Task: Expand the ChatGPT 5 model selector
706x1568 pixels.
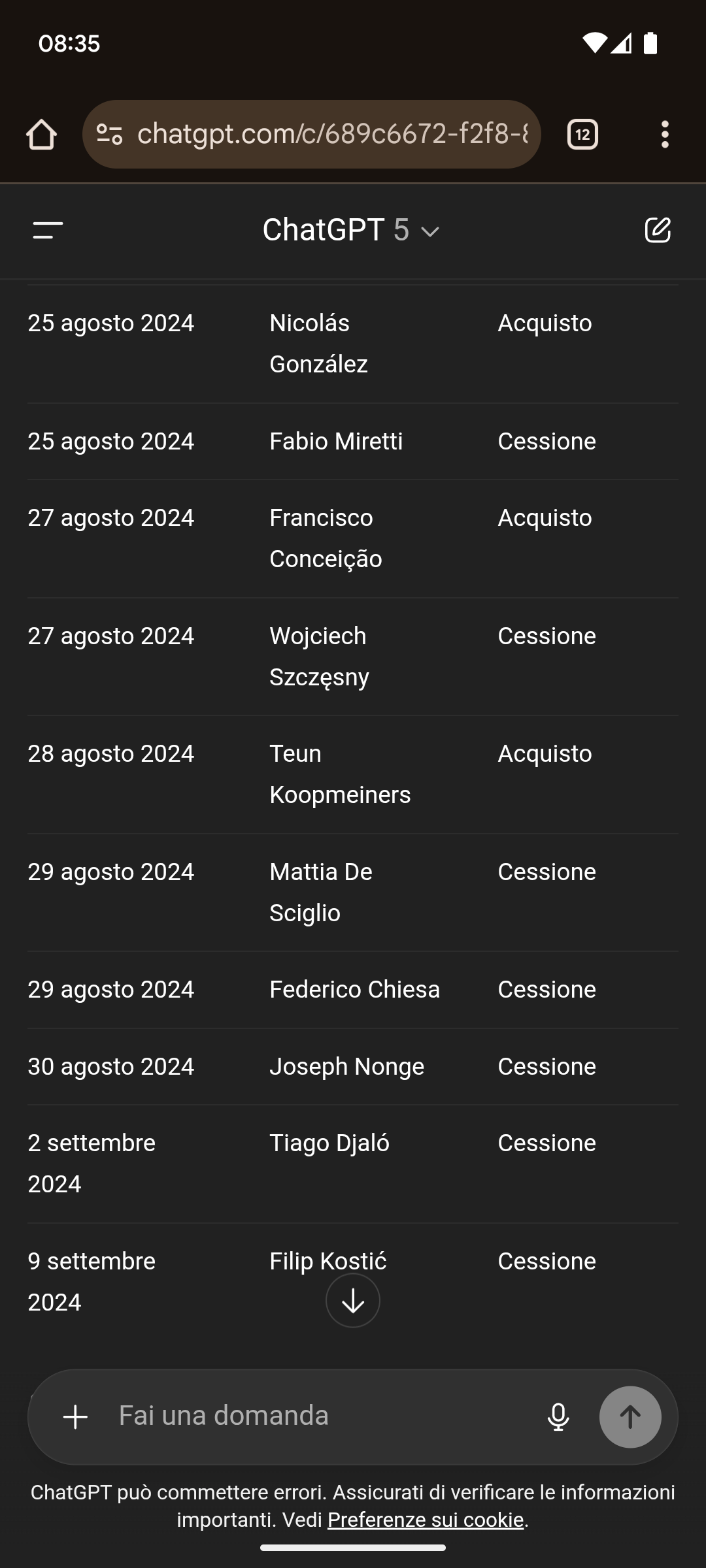Action: click(x=352, y=230)
